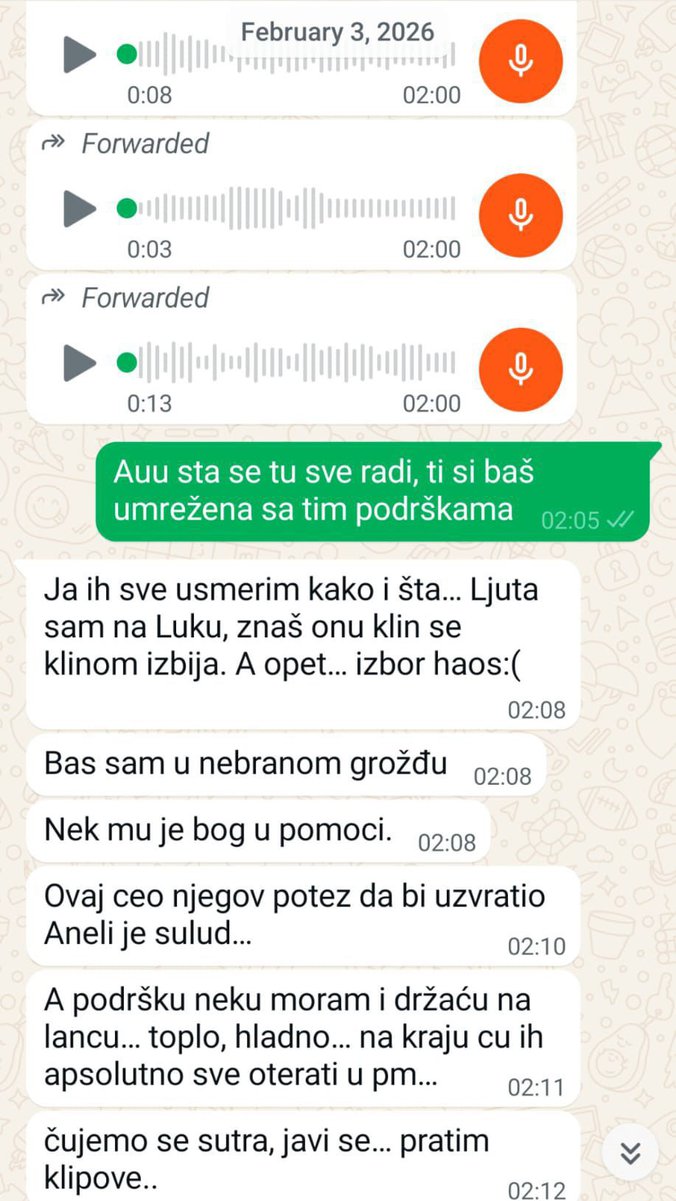The image size is (676, 1201).
Task: Play the 0:08 voice message
Action: click(x=79, y=53)
